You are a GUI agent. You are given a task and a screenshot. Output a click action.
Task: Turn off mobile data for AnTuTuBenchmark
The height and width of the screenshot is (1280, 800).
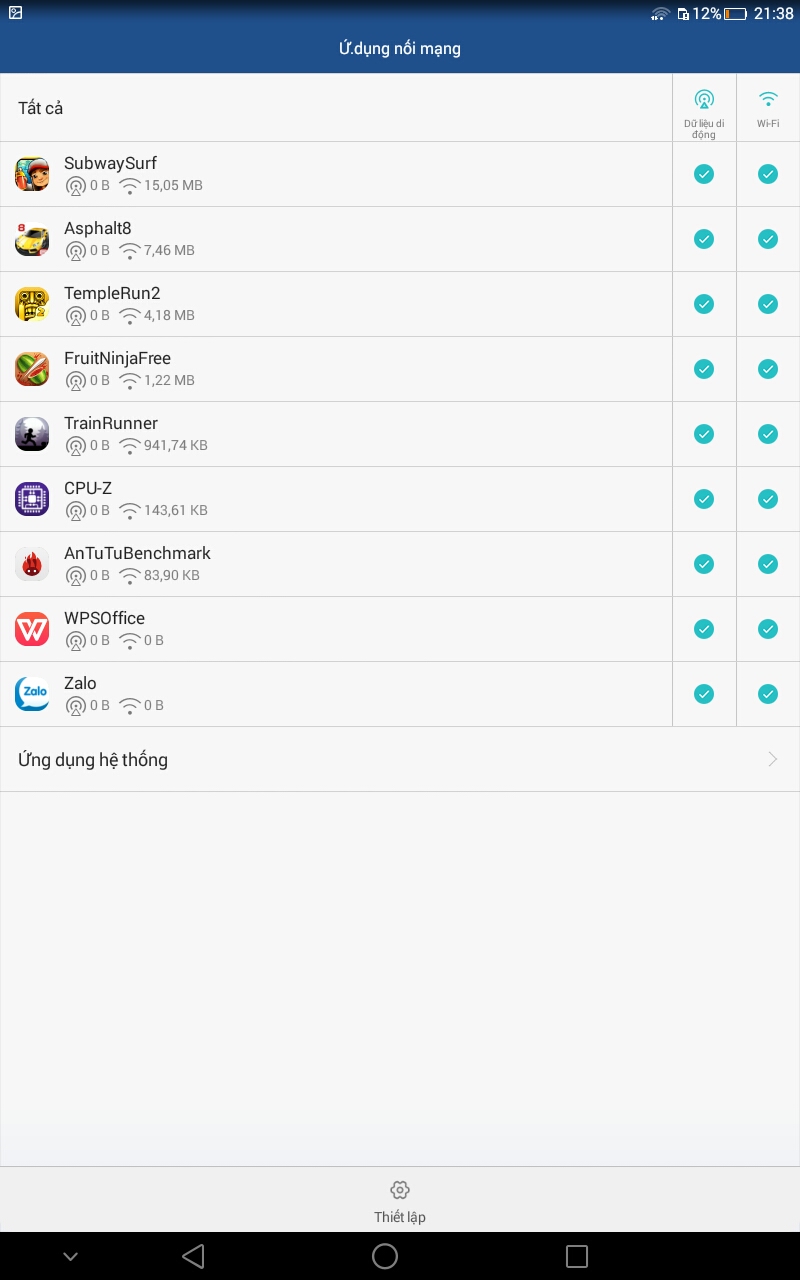tap(704, 564)
